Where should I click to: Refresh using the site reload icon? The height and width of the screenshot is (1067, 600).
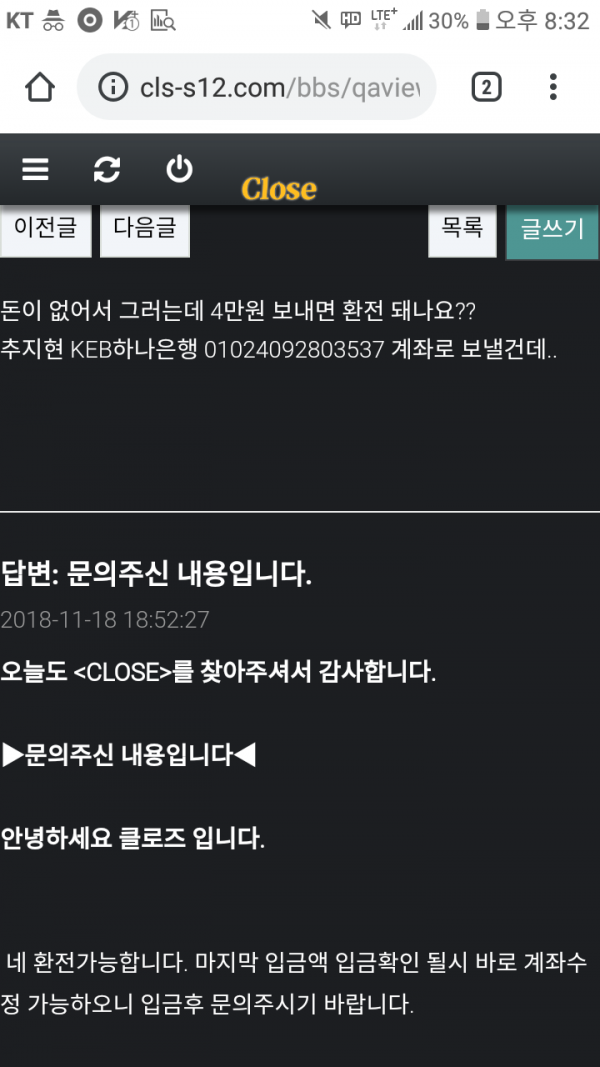[x=107, y=170]
